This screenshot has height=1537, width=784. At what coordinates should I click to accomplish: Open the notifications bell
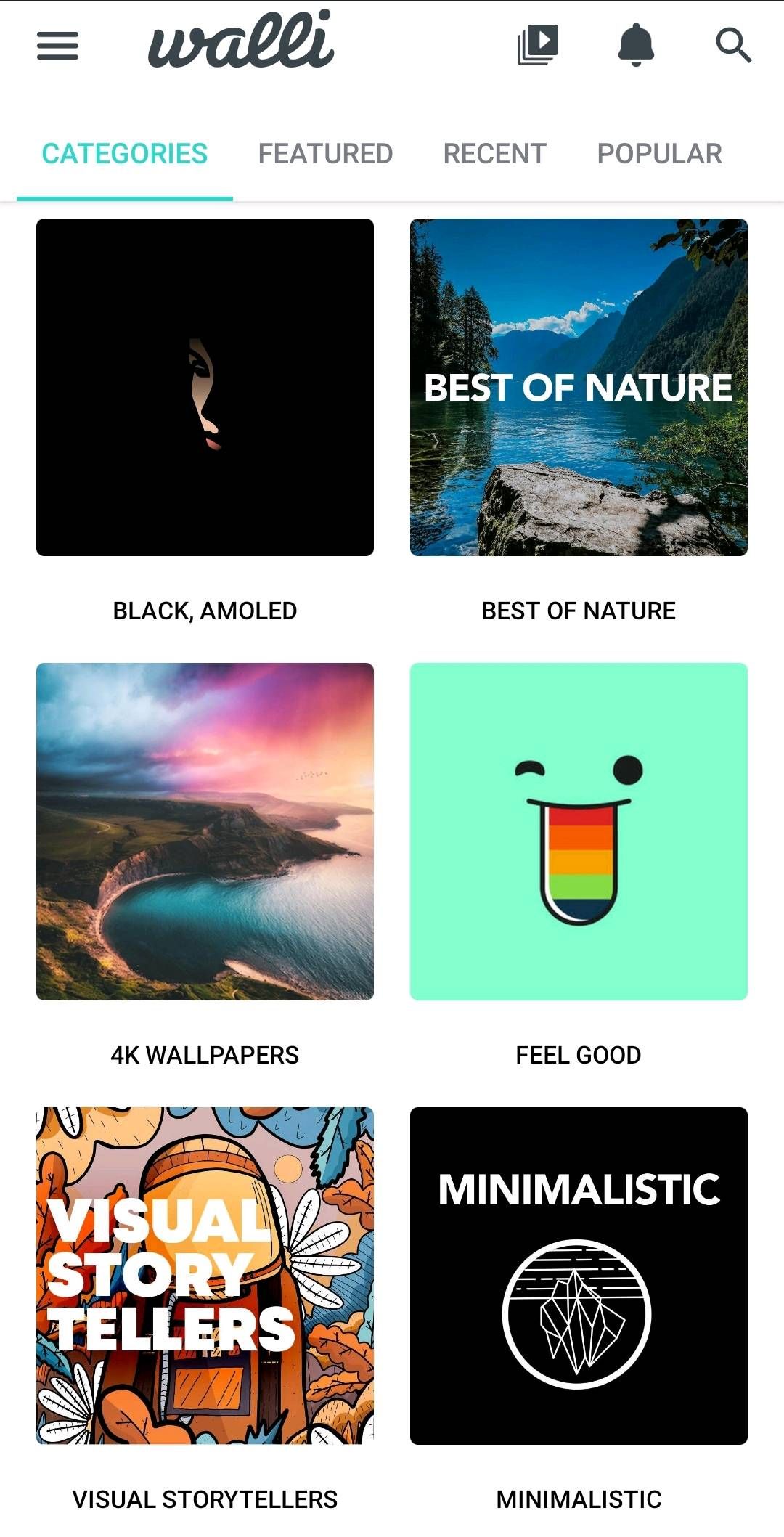click(636, 45)
